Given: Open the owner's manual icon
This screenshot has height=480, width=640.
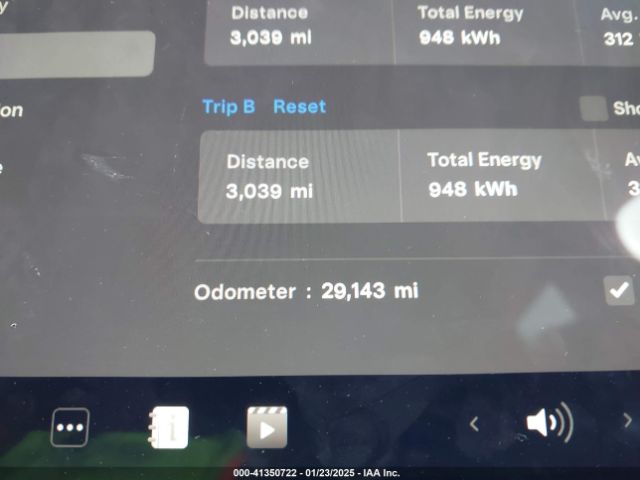Looking at the screenshot, I should (x=169, y=427).
